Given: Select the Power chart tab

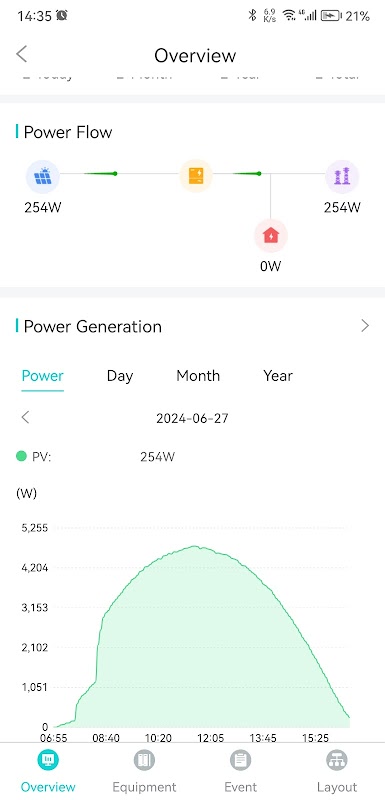Looking at the screenshot, I should (42, 376).
